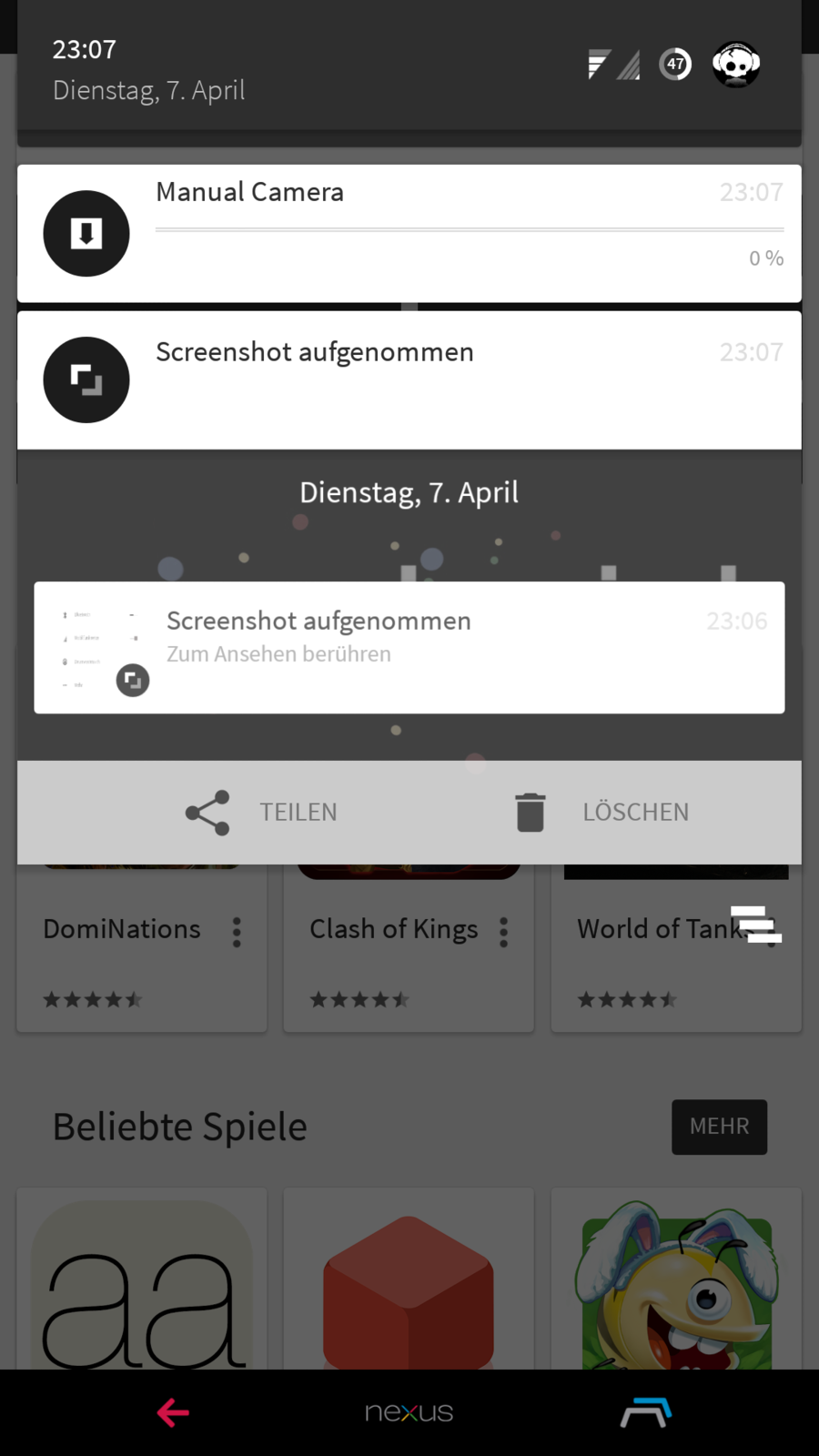The width and height of the screenshot is (819, 1456).
Task: Open the recent apps overview
Action: (x=645, y=1412)
